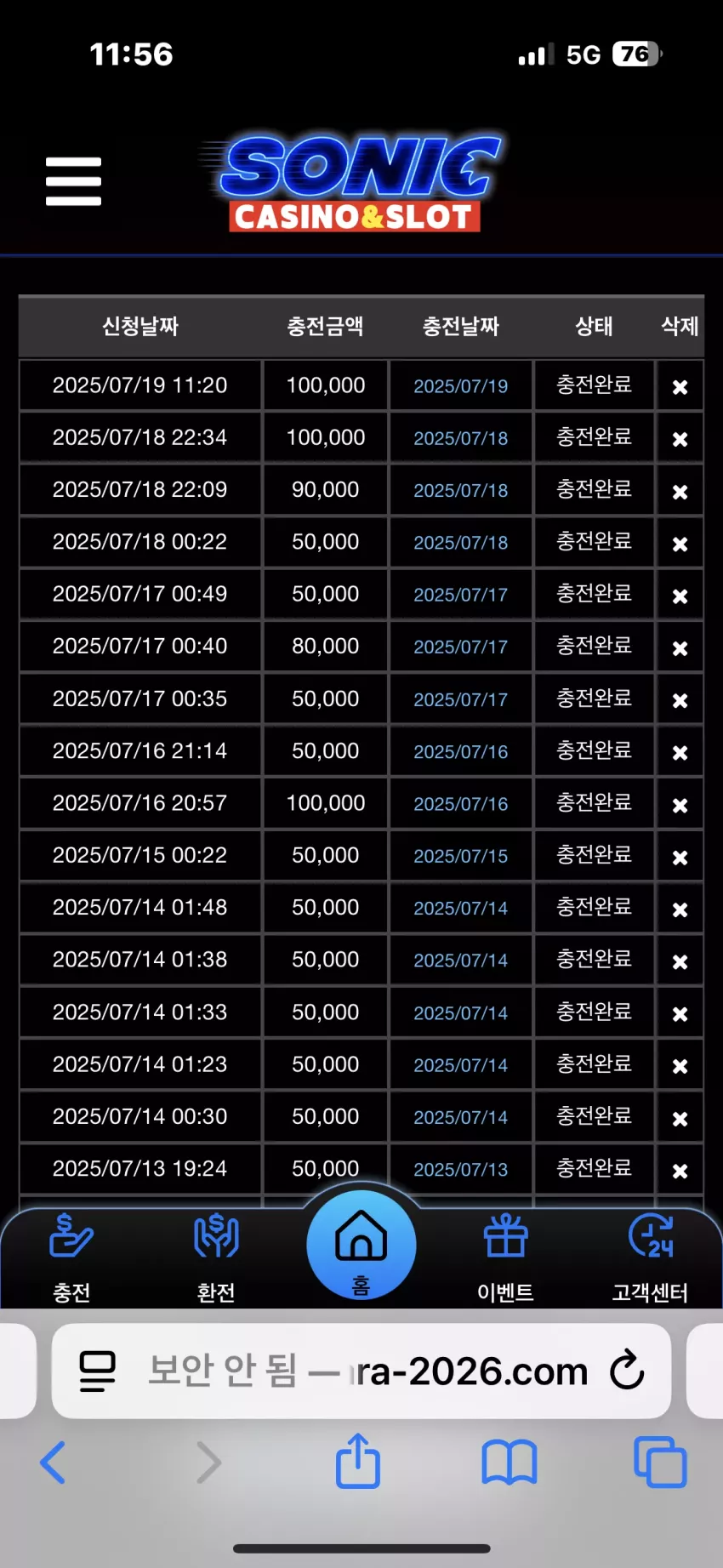Image resolution: width=723 pixels, height=1568 pixels.
Task: Delete the 2025/07/19 11:20 deposit record
Action: pos(680,387)
